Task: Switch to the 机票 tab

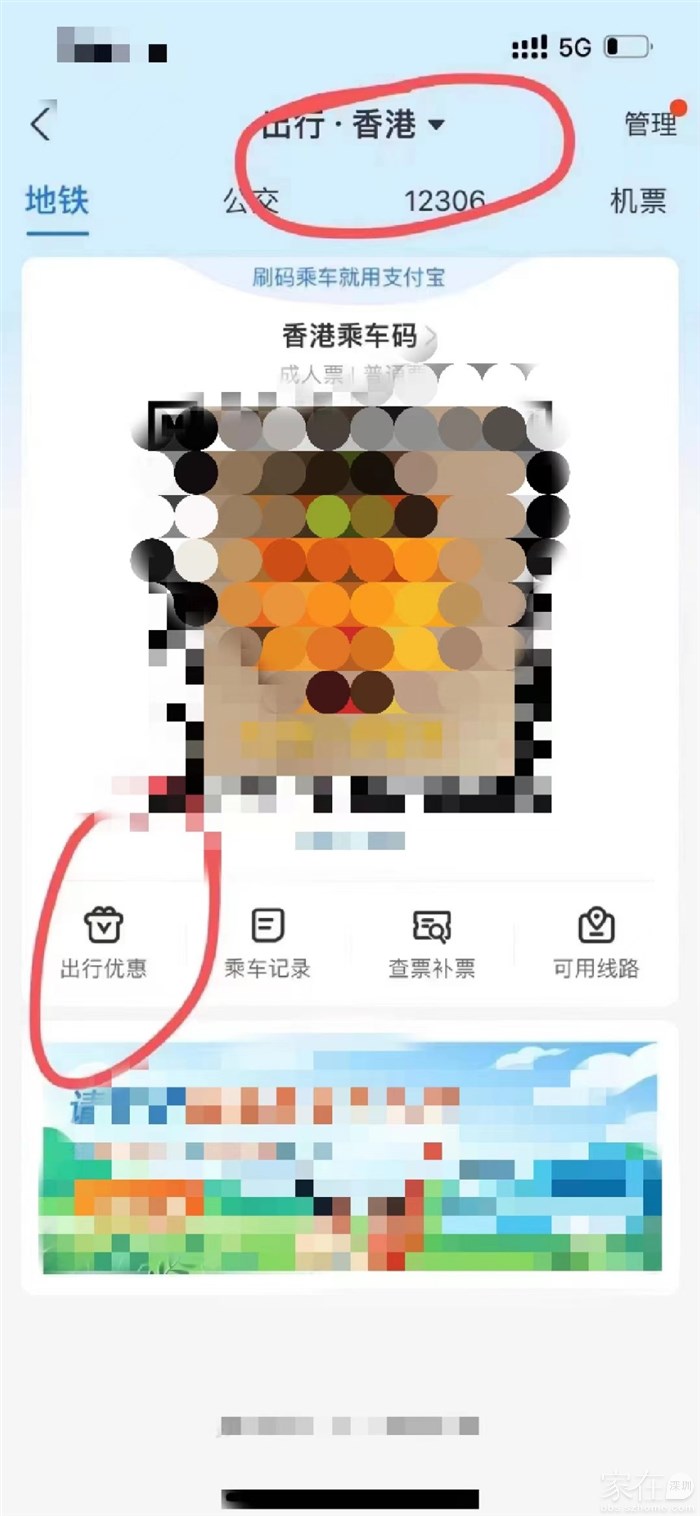Action: pos(638,201)
